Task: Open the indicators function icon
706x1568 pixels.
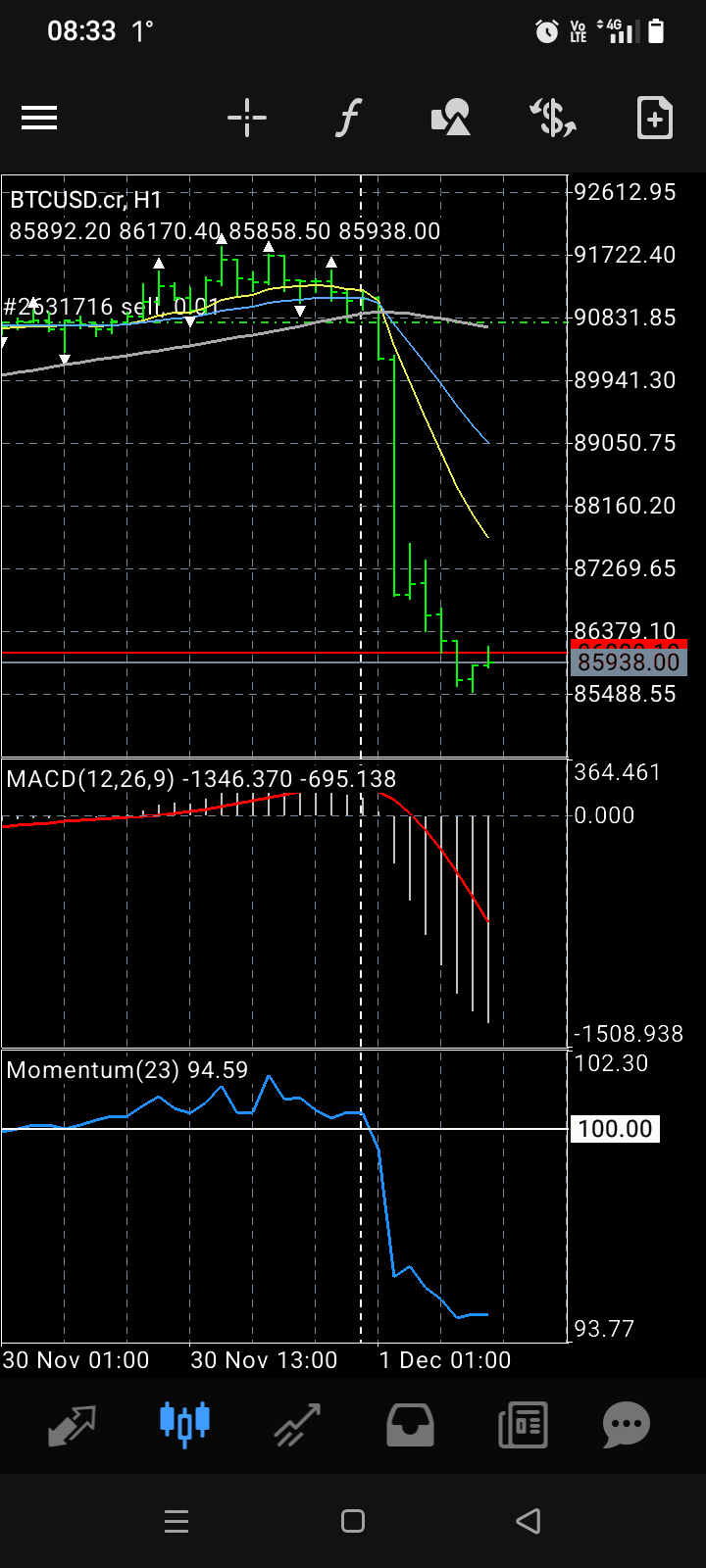Action: click(x=348, y=119)
